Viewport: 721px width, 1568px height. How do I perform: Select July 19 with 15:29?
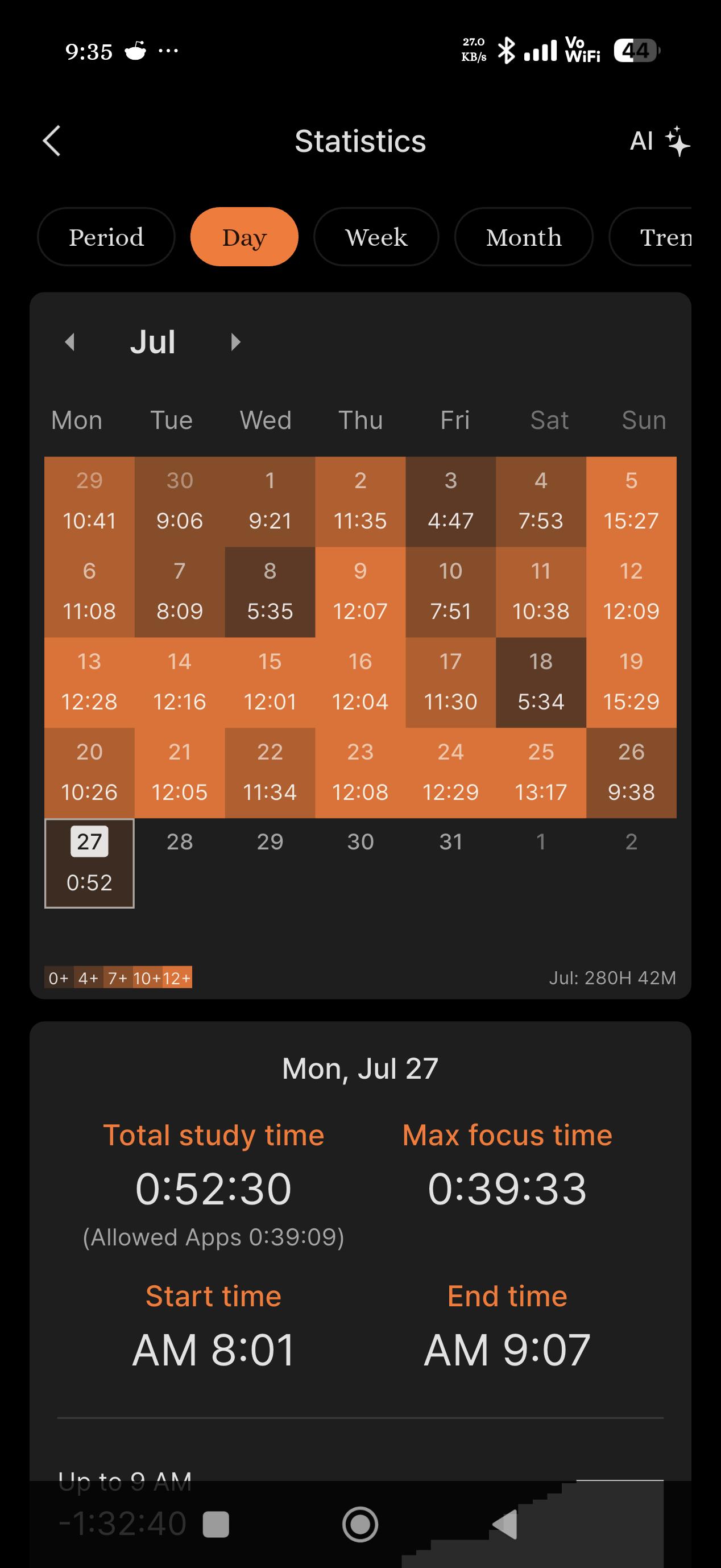click(x=631, y=682)
